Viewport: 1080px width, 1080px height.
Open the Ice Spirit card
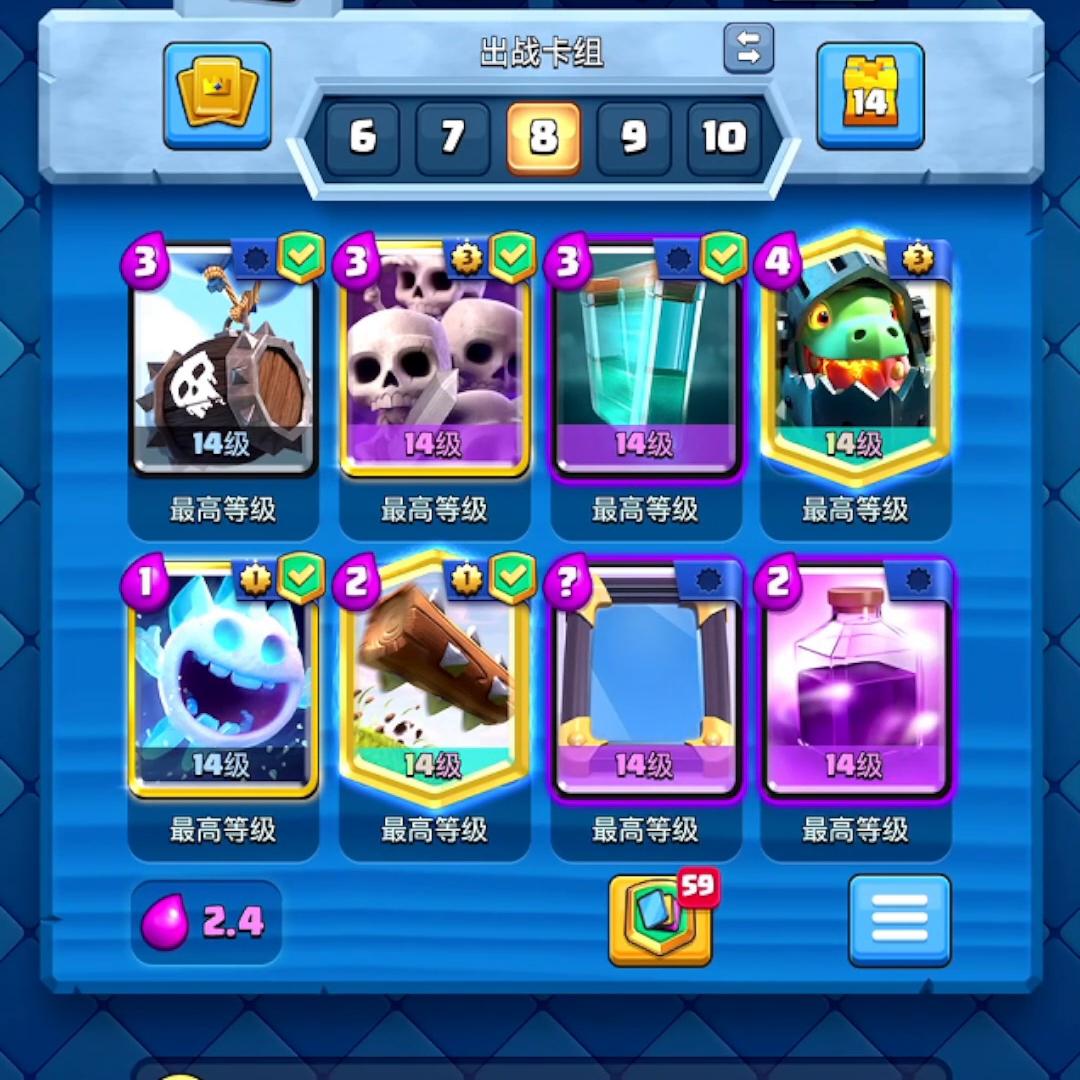coord(224,682)
